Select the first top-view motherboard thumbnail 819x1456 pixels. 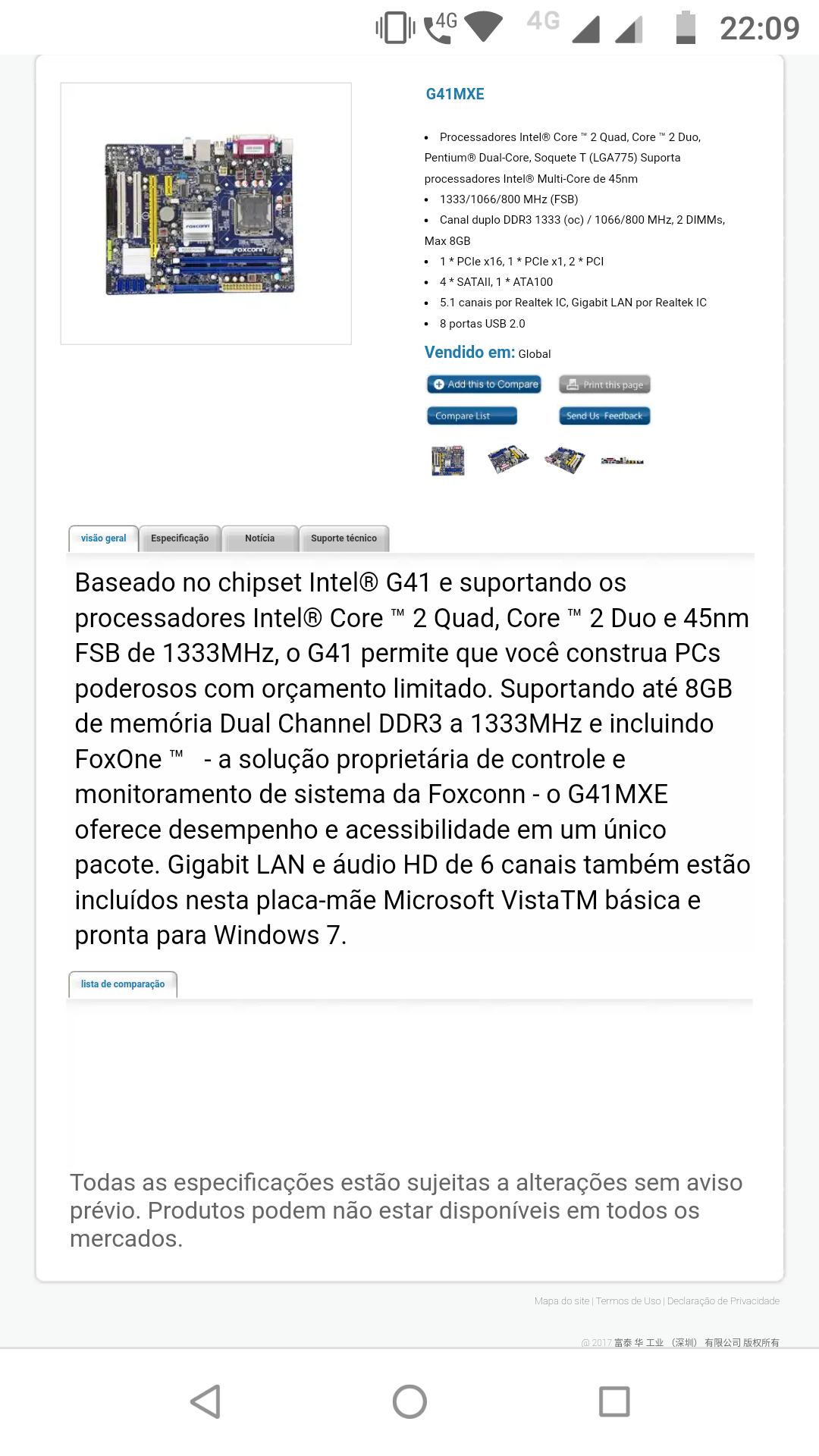pyautogui.click(x=447, y=460)
